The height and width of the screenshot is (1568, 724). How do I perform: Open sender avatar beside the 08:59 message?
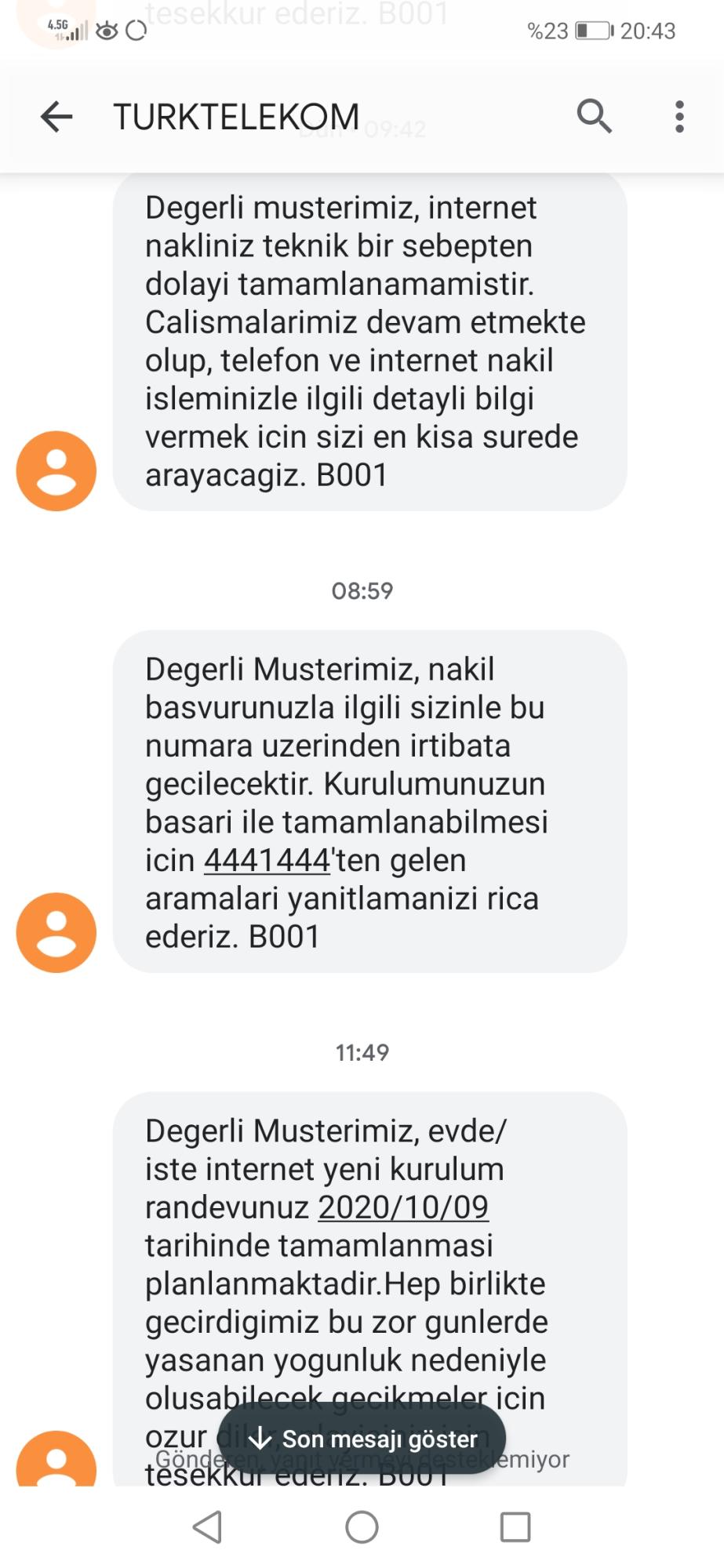pos(56,932)
